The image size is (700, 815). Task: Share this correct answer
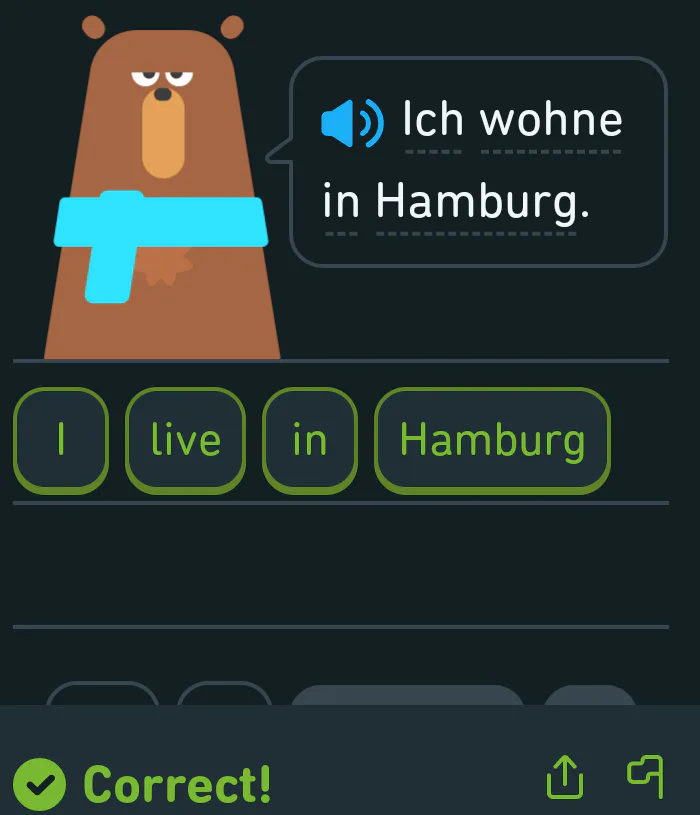(x=565, y=776)
